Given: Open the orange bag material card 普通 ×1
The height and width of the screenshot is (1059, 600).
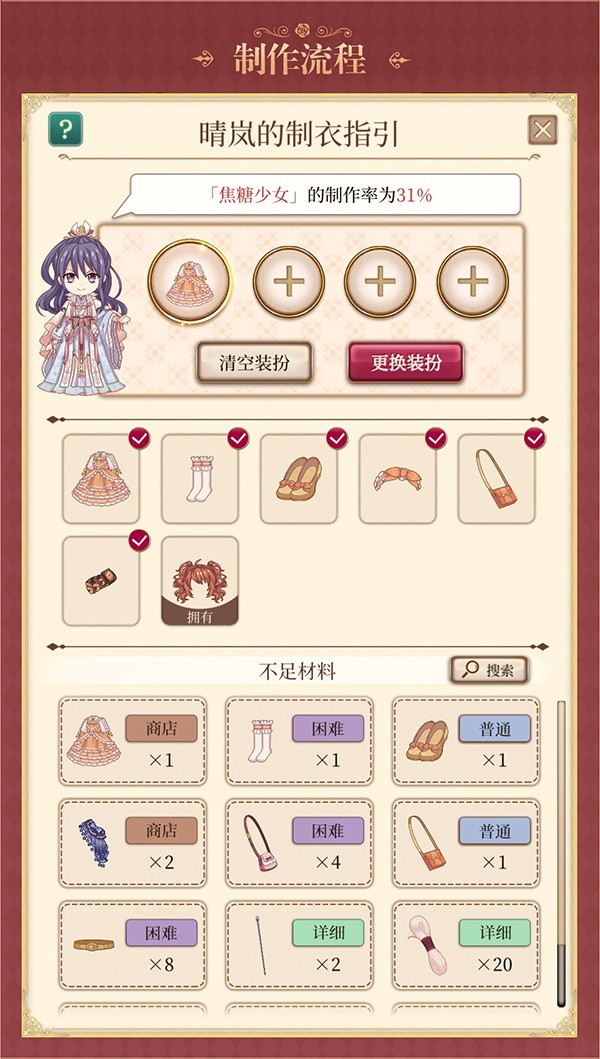Looking at the screenshot, I should [465, 844].
